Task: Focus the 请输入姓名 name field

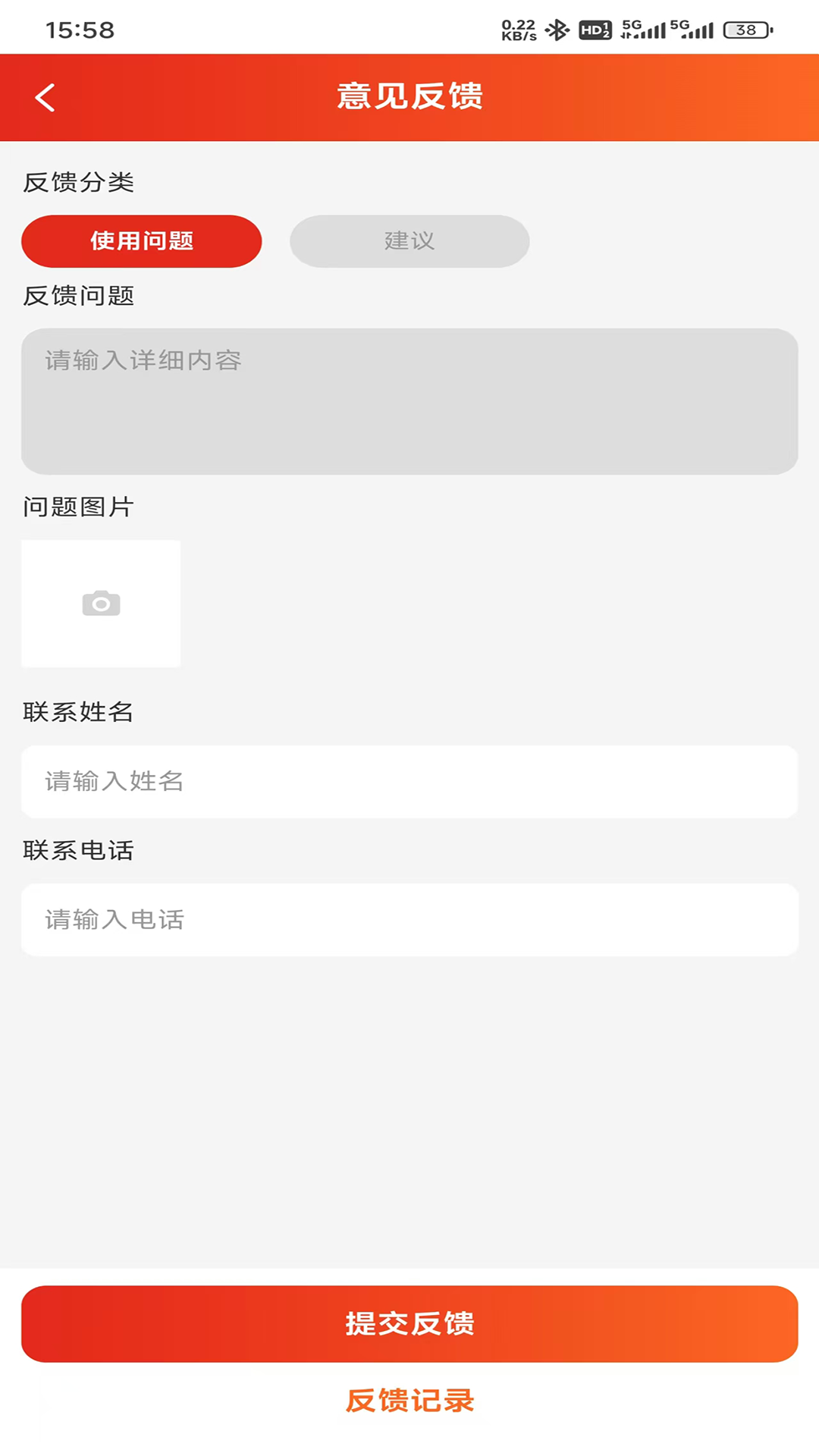Action: [409, 782]
